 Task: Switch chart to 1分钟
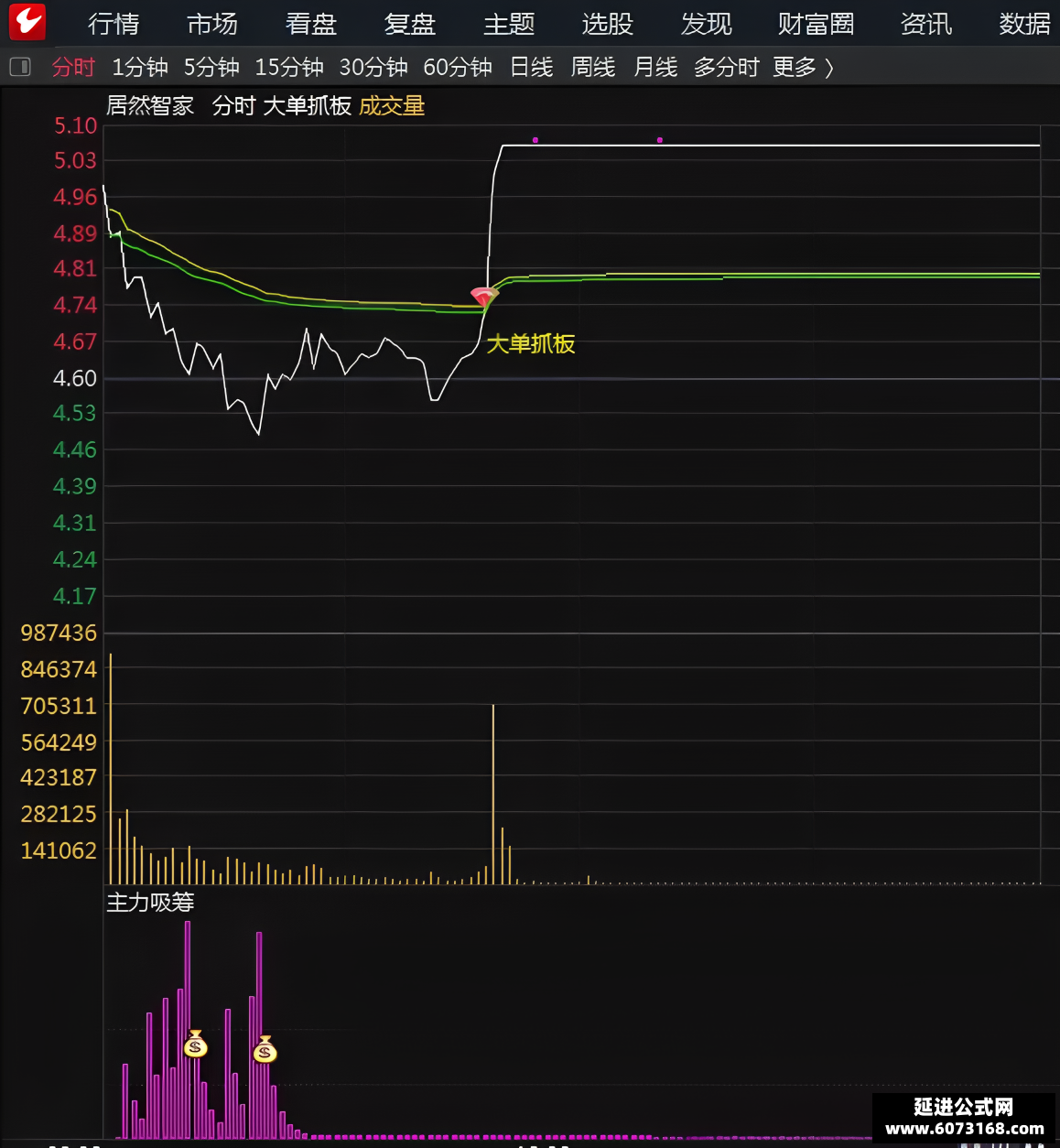pos(140,67)
